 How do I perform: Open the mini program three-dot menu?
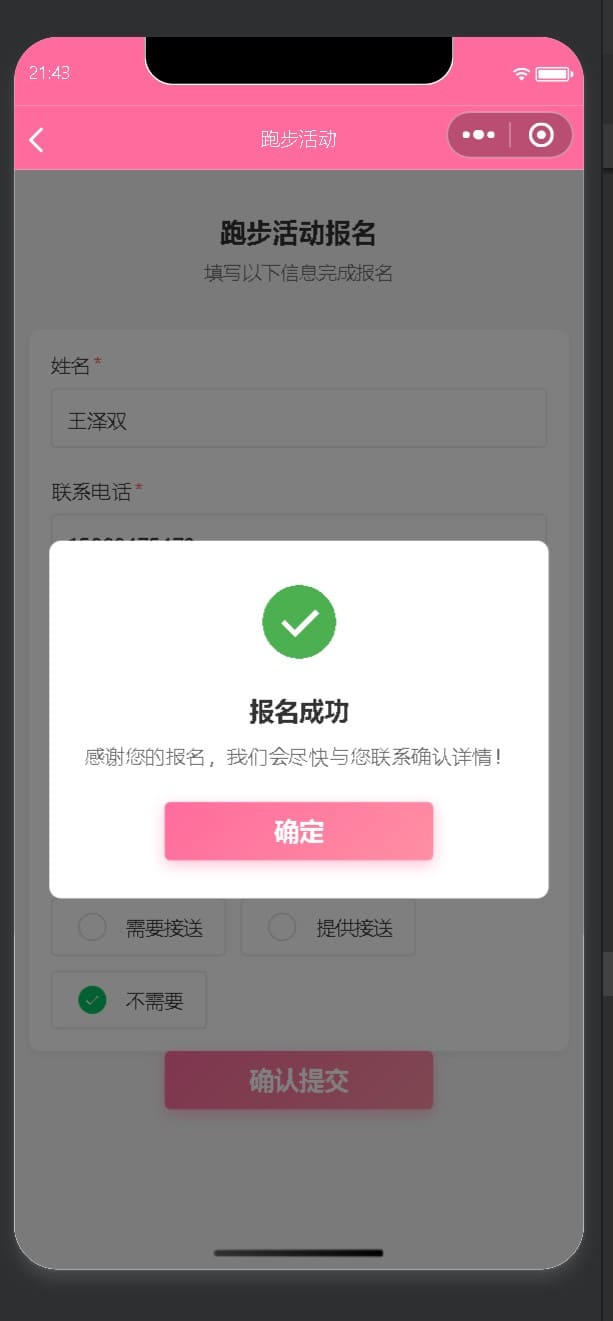click(x=479, y=135)
